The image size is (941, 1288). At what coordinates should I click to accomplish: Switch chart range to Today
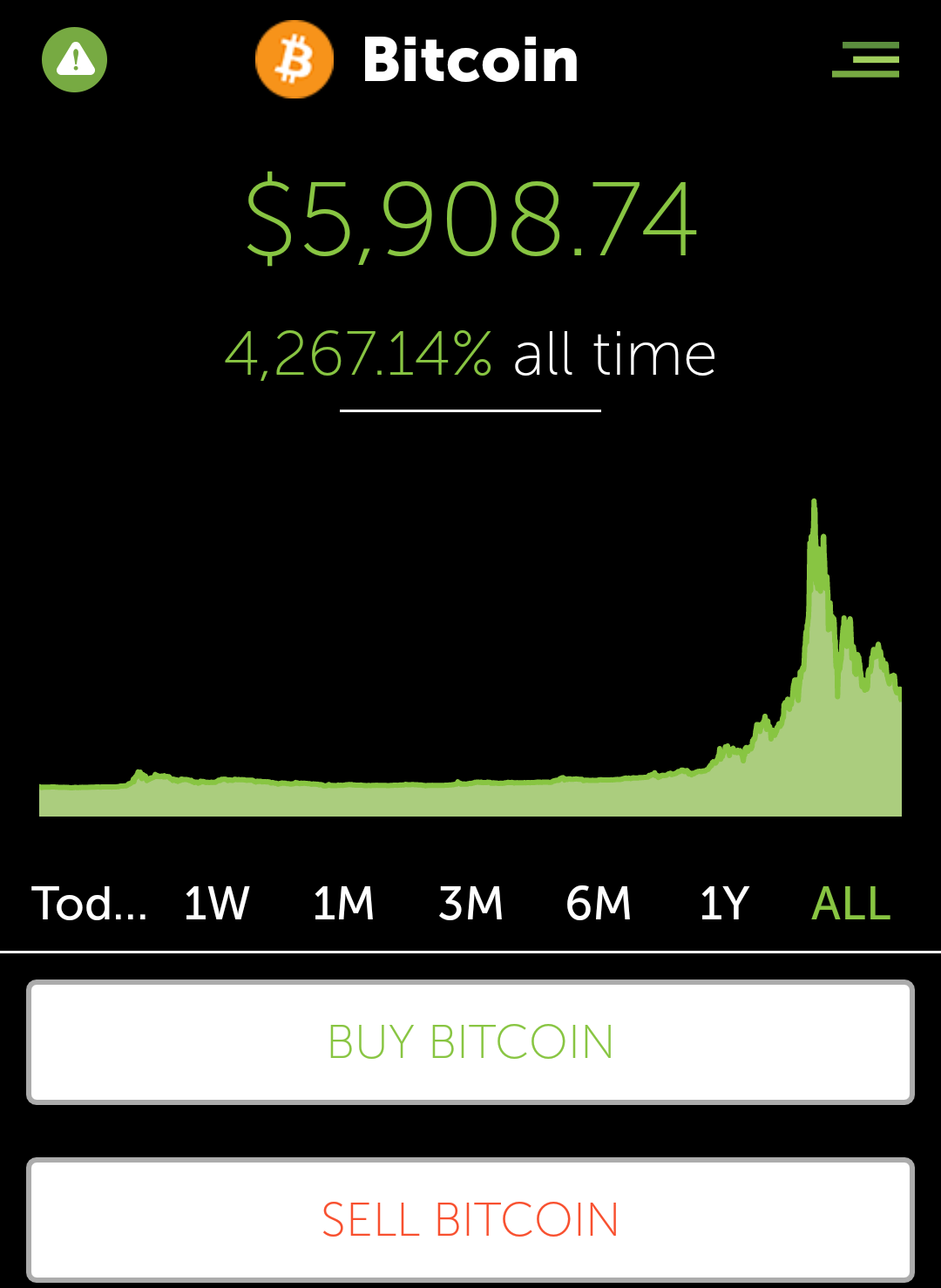point(89,904)
